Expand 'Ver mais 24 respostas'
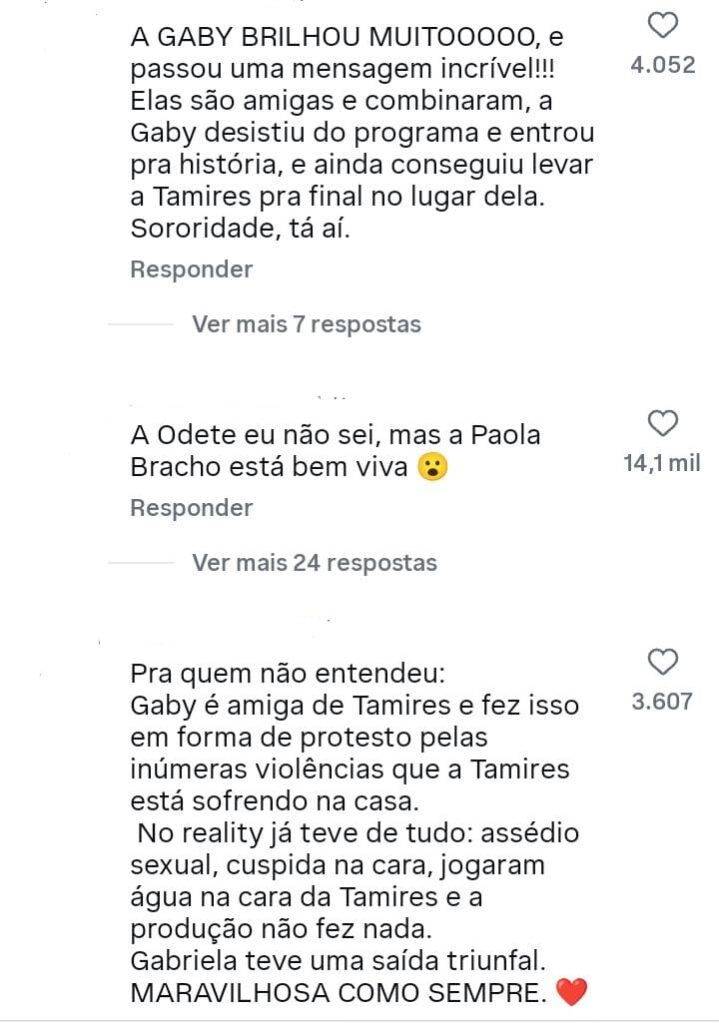719x1024 pixels. pos(314,562)
